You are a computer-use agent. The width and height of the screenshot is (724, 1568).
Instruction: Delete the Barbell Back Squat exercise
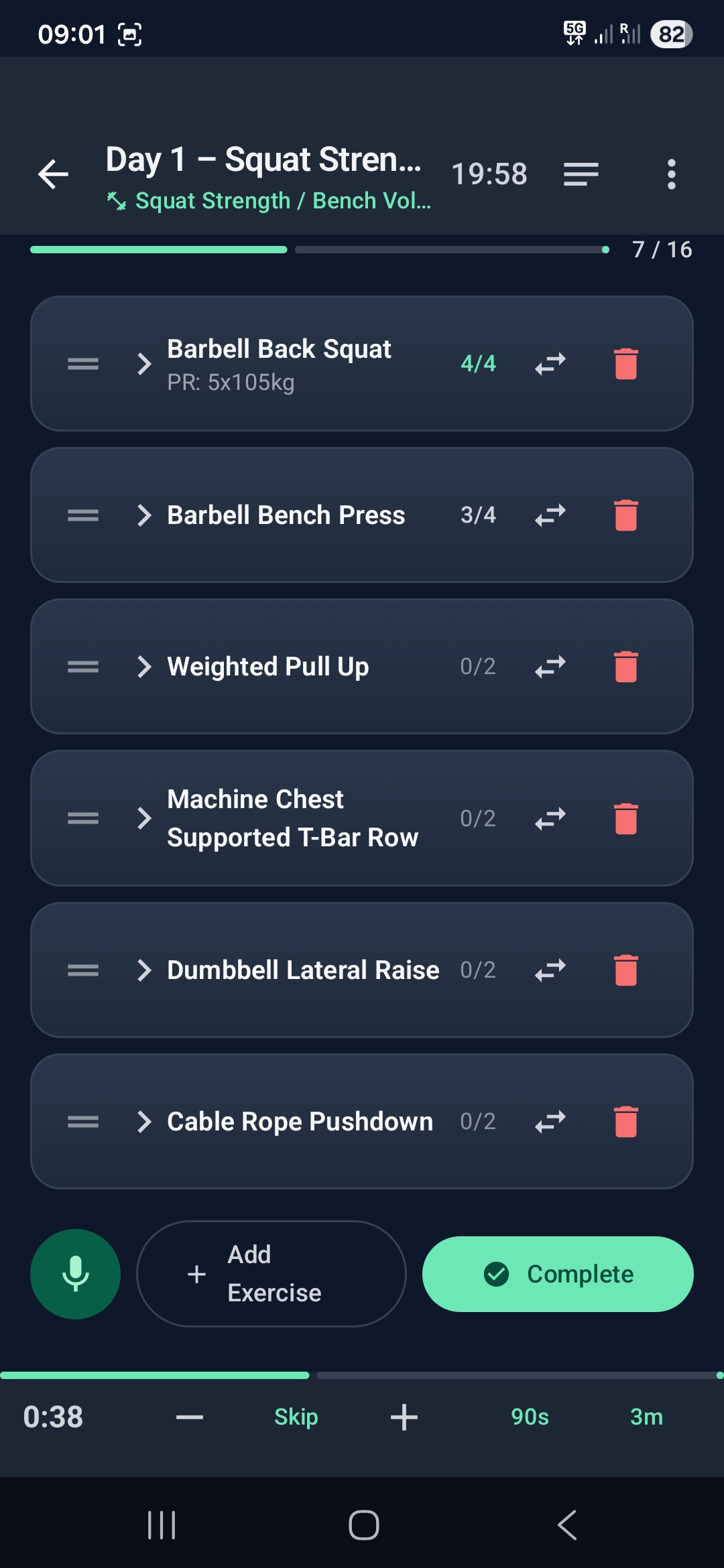[625, 364]
